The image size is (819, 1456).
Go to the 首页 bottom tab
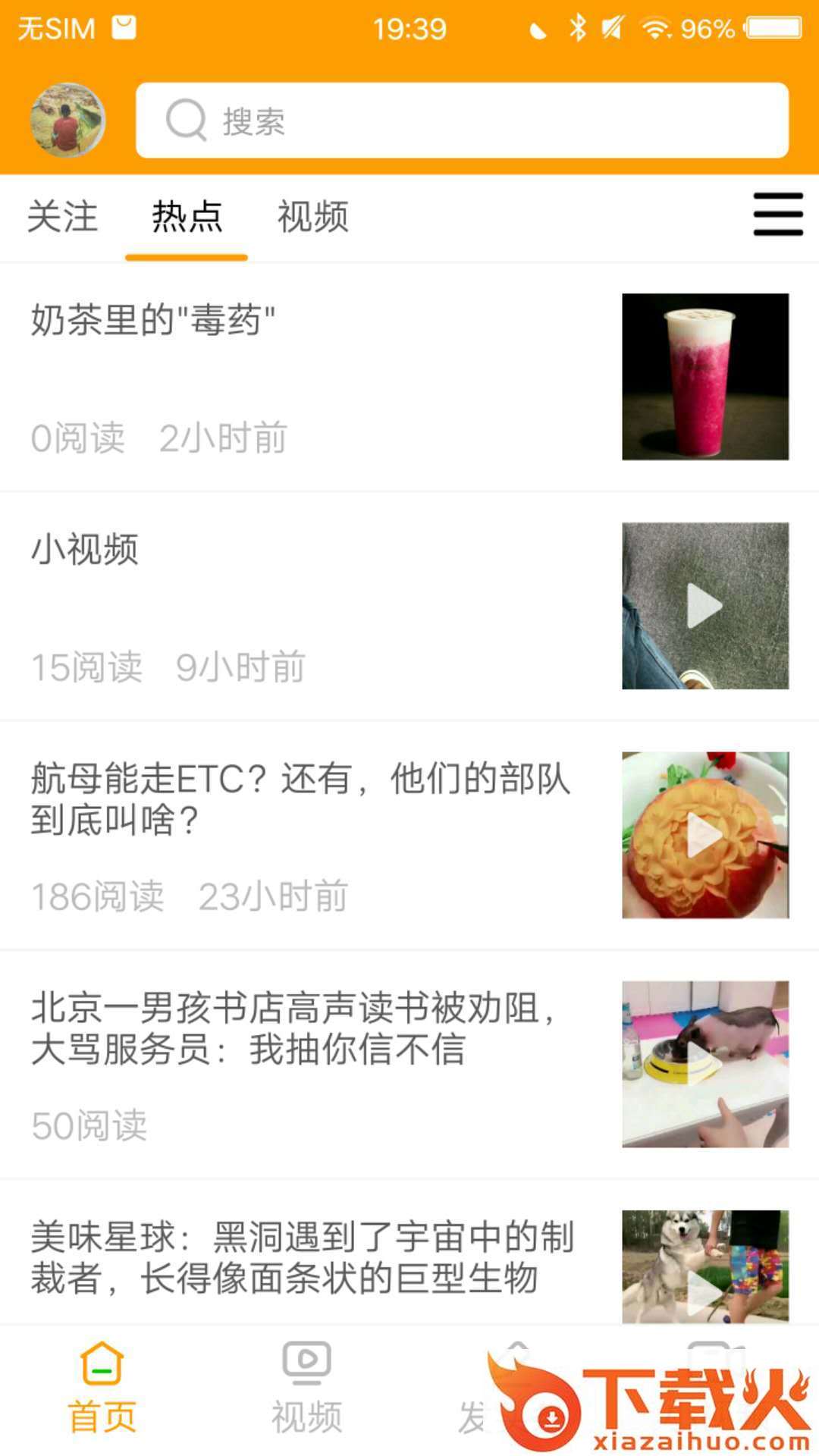click(102, 1388)
